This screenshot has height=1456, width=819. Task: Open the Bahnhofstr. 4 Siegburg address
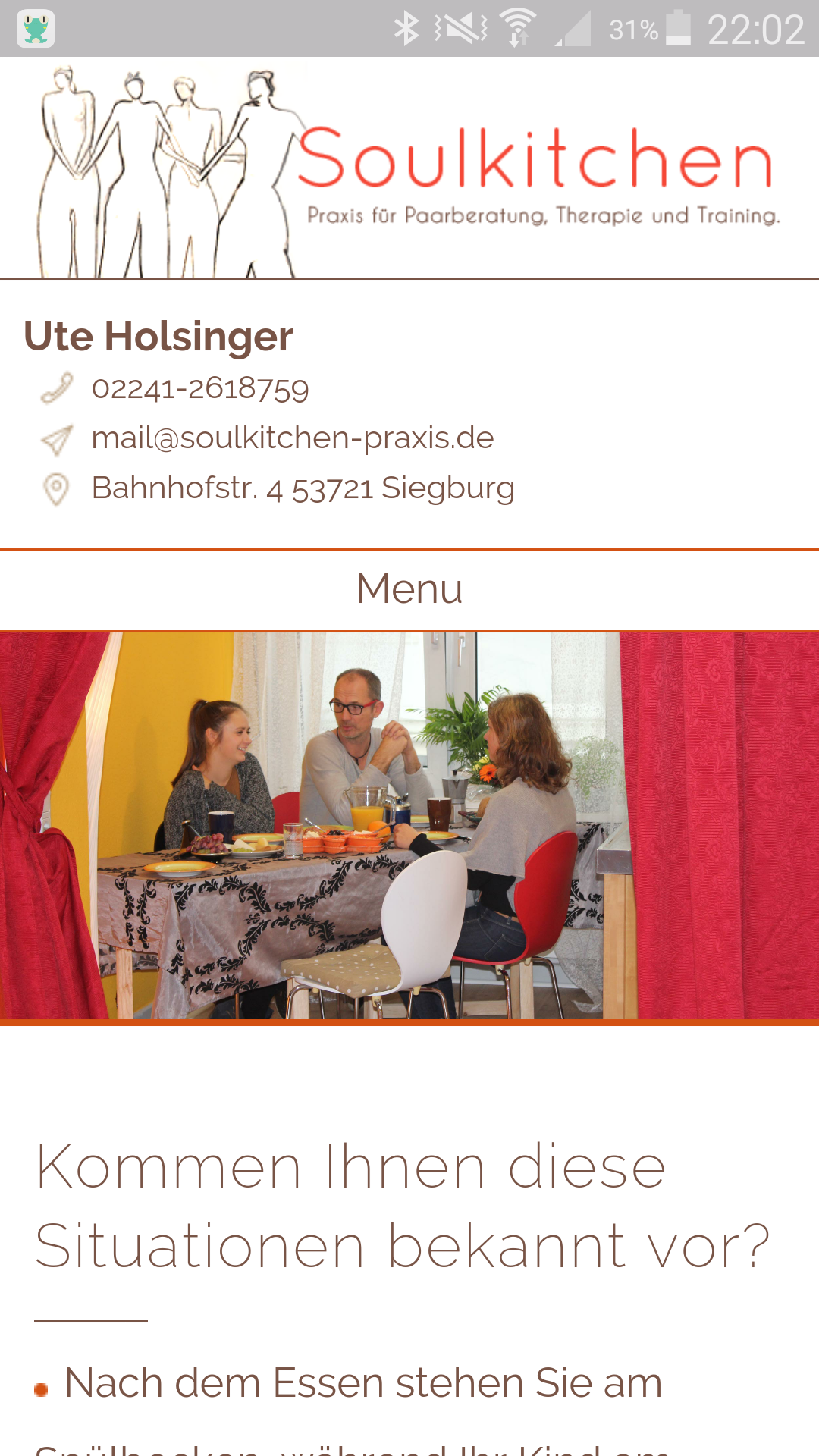[x=303, y=488]
